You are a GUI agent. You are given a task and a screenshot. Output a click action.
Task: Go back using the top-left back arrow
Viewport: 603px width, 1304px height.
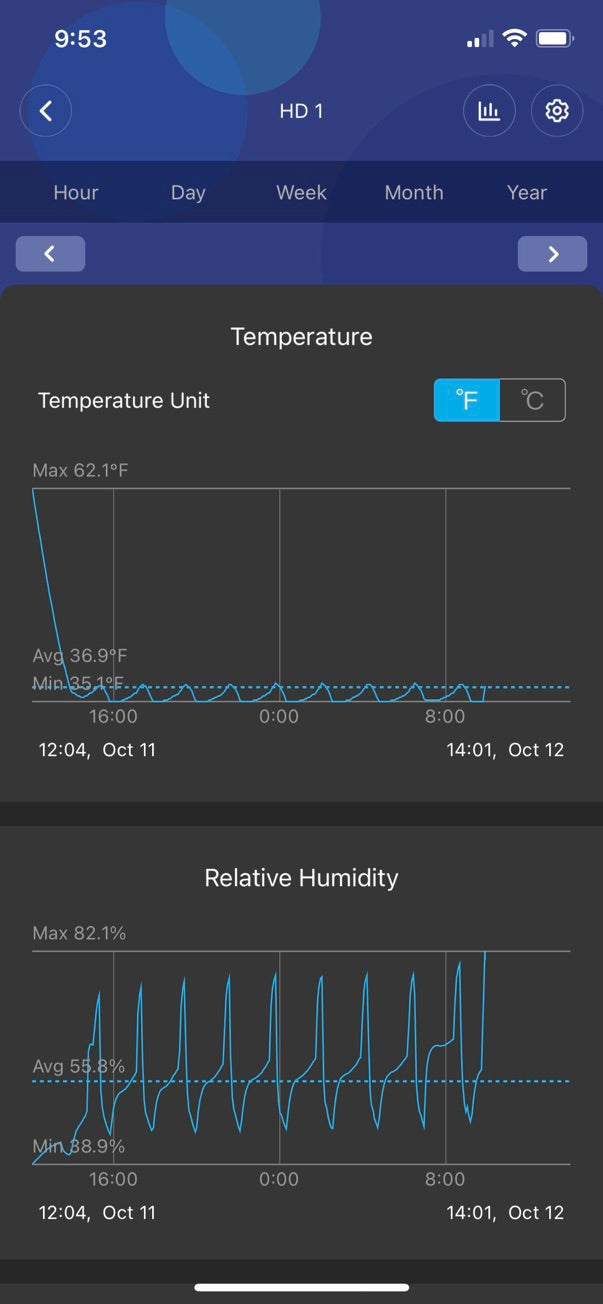(x=46, y=111)
